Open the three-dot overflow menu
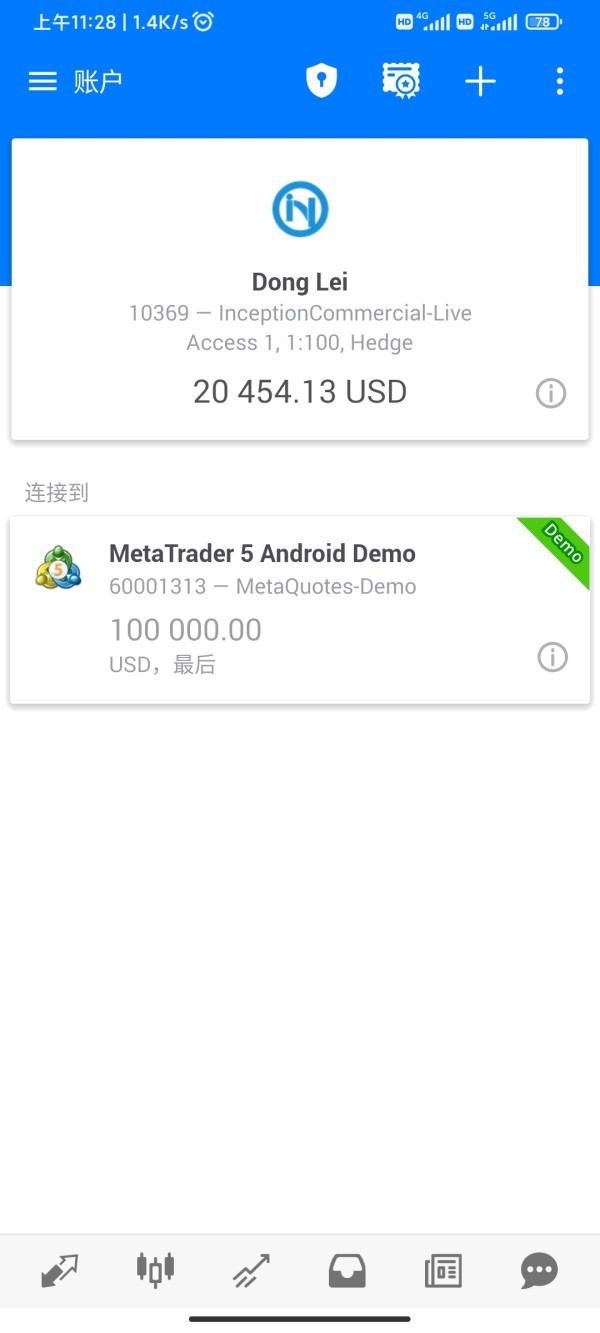 (560, 81)
